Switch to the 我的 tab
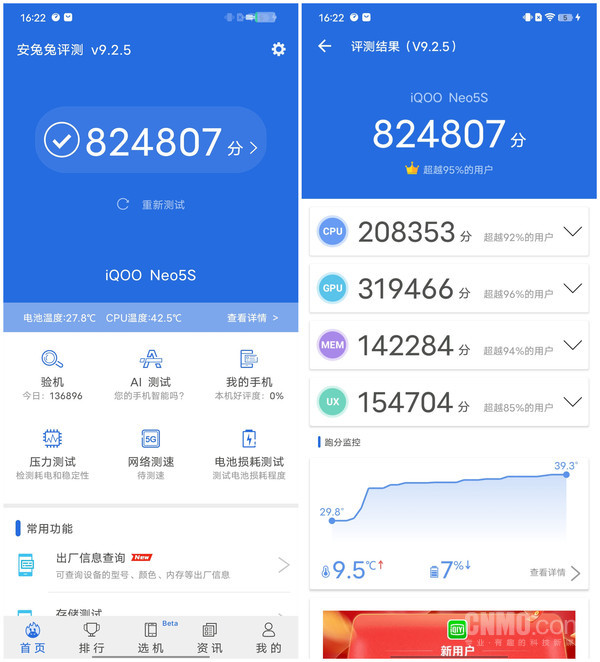This screenshot has width=600, height=662. tap(268, 637)
